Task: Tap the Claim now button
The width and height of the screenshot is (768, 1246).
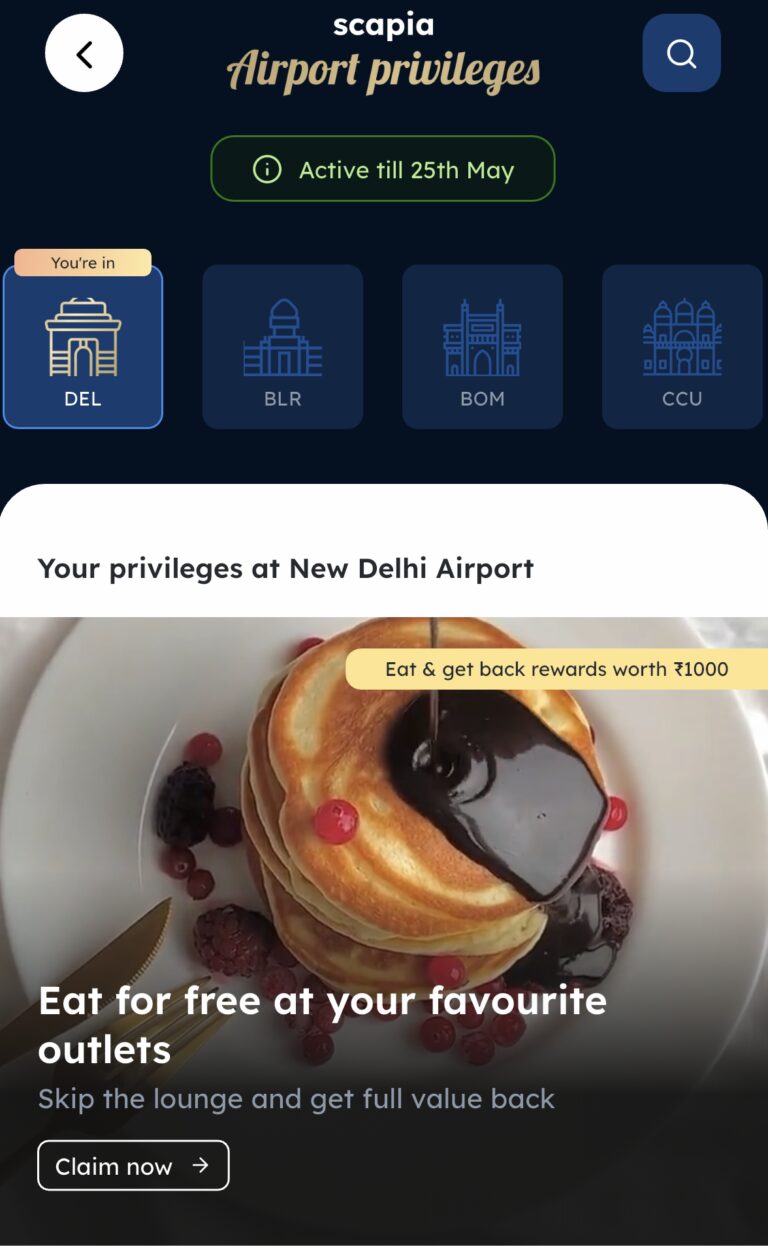Action: tap(133, 1166)
